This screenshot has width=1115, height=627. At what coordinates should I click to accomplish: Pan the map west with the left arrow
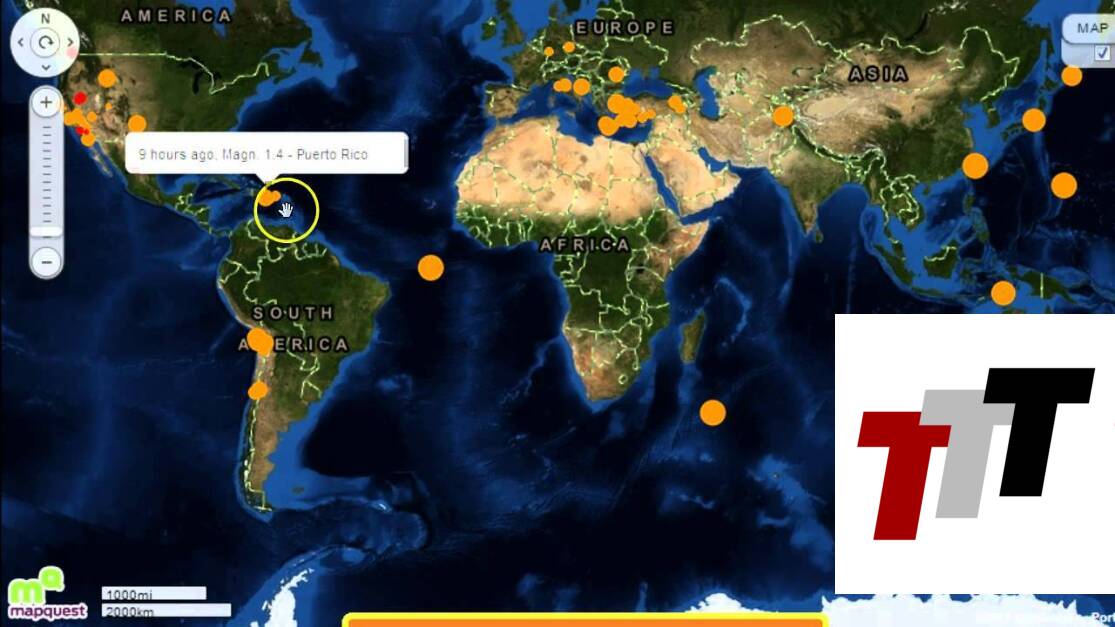[21, 43]
